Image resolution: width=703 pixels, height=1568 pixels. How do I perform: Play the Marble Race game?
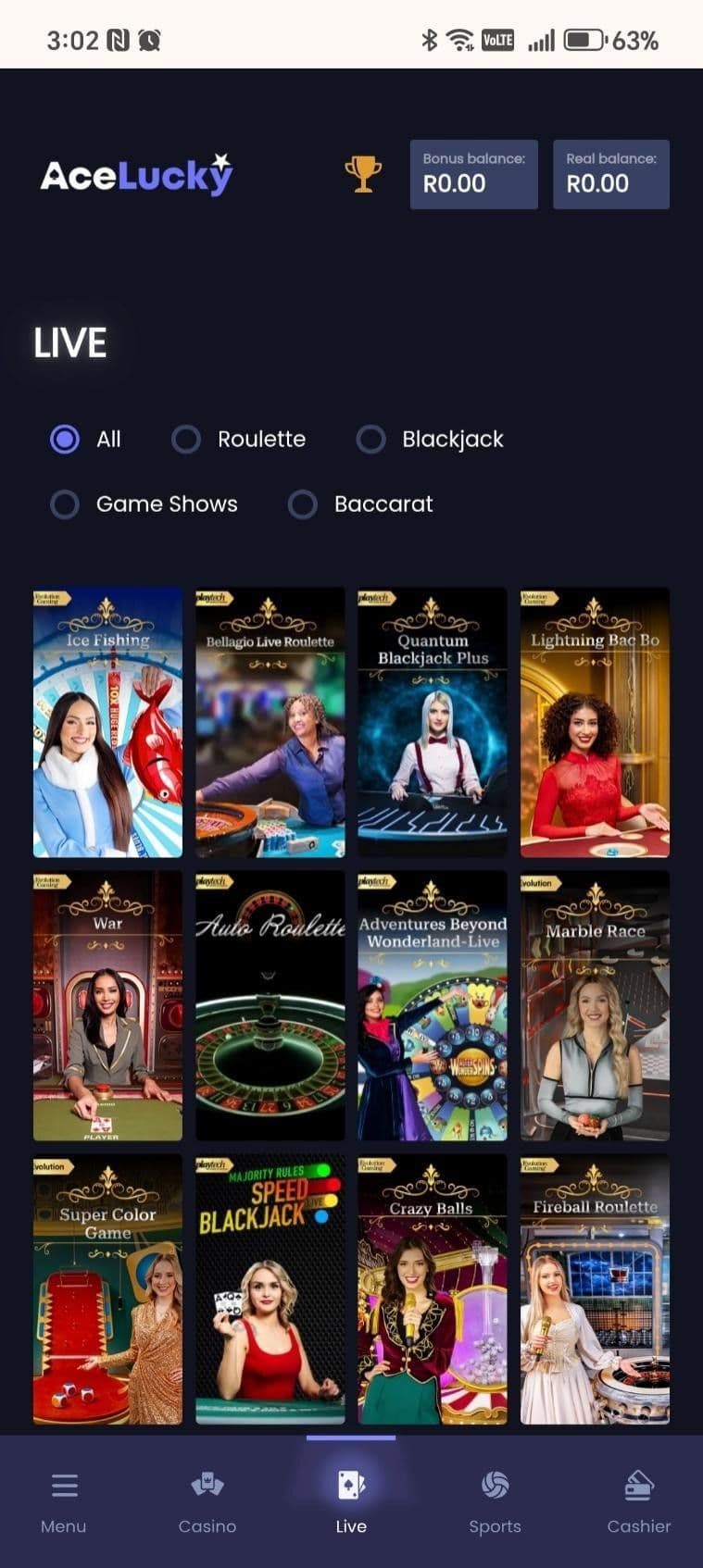595,1006
